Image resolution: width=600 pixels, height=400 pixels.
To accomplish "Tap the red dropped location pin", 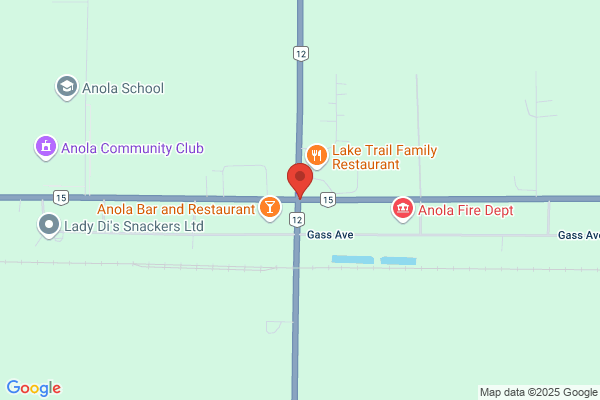I will tap(300, 181).
